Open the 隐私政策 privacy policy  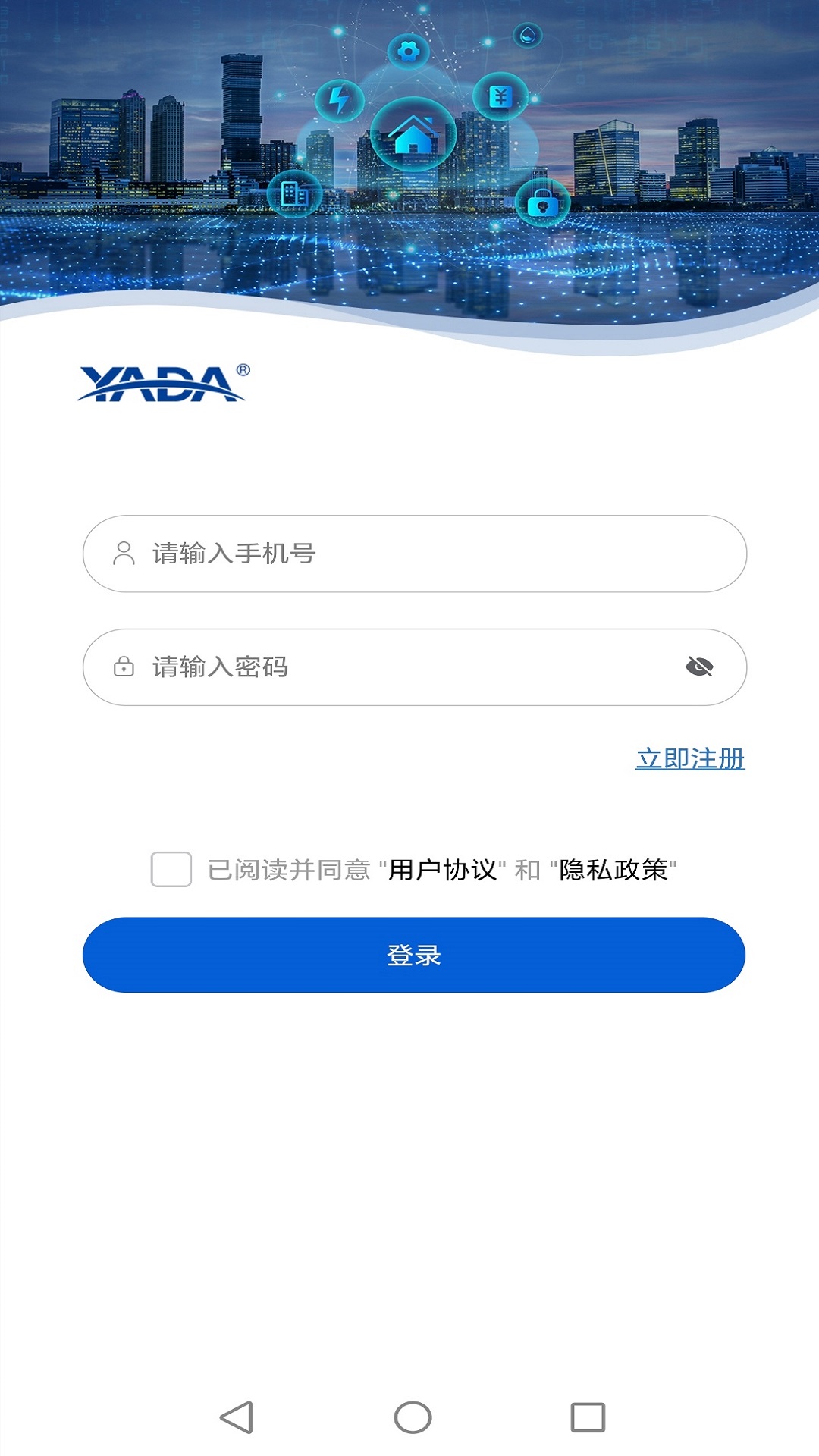(x=613, y=870)
